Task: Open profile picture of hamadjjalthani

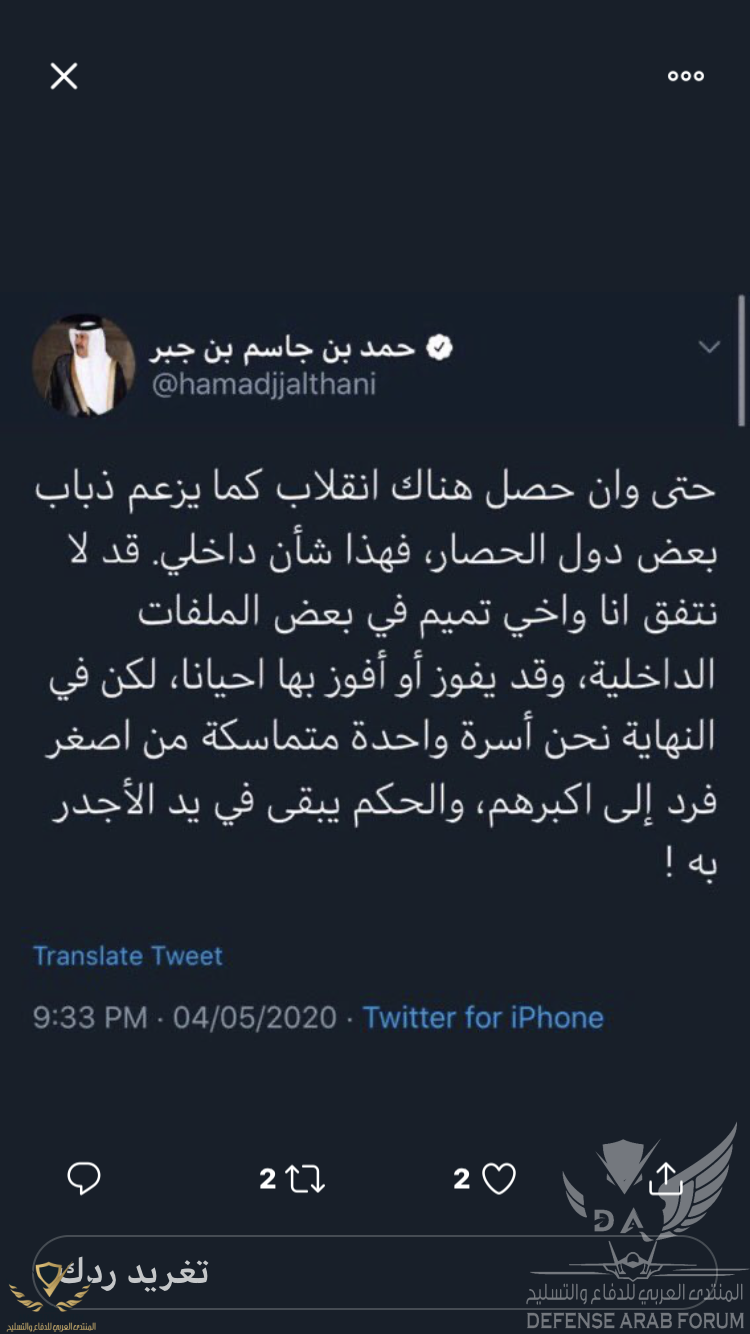Action: (x=83, y=366)
